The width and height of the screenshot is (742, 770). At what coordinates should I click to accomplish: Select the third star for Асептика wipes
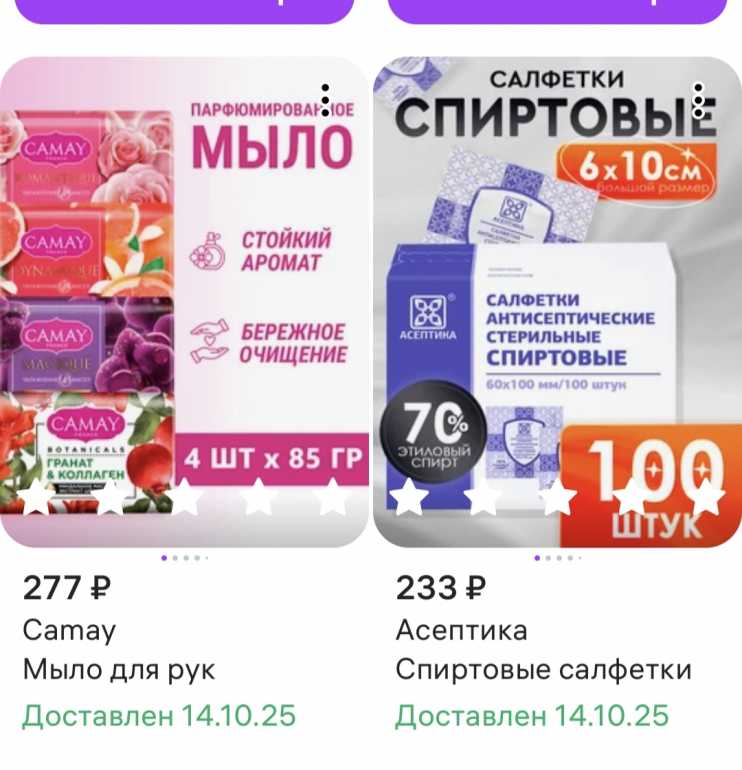click(x=557, y=496)
